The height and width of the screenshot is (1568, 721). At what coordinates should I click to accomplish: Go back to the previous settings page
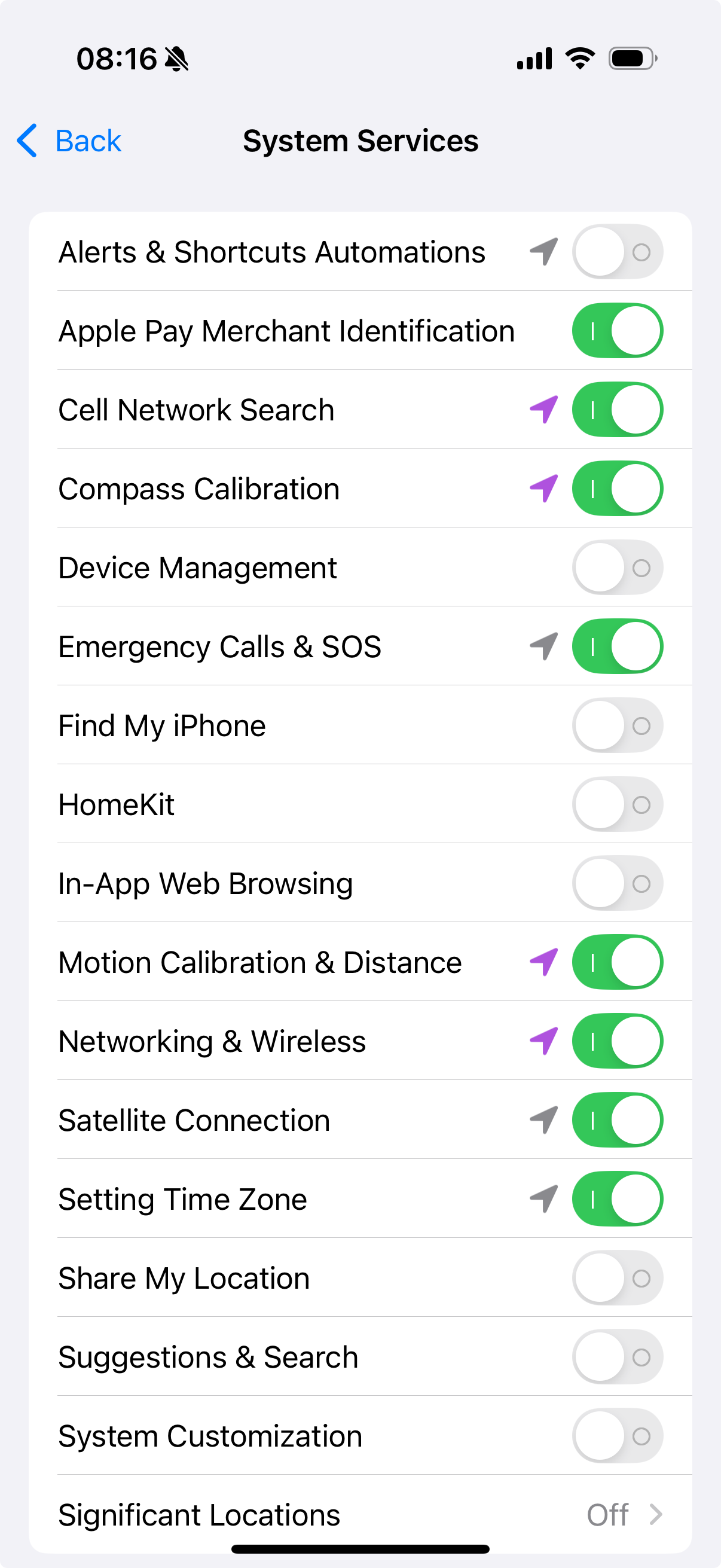pos(69,141)
